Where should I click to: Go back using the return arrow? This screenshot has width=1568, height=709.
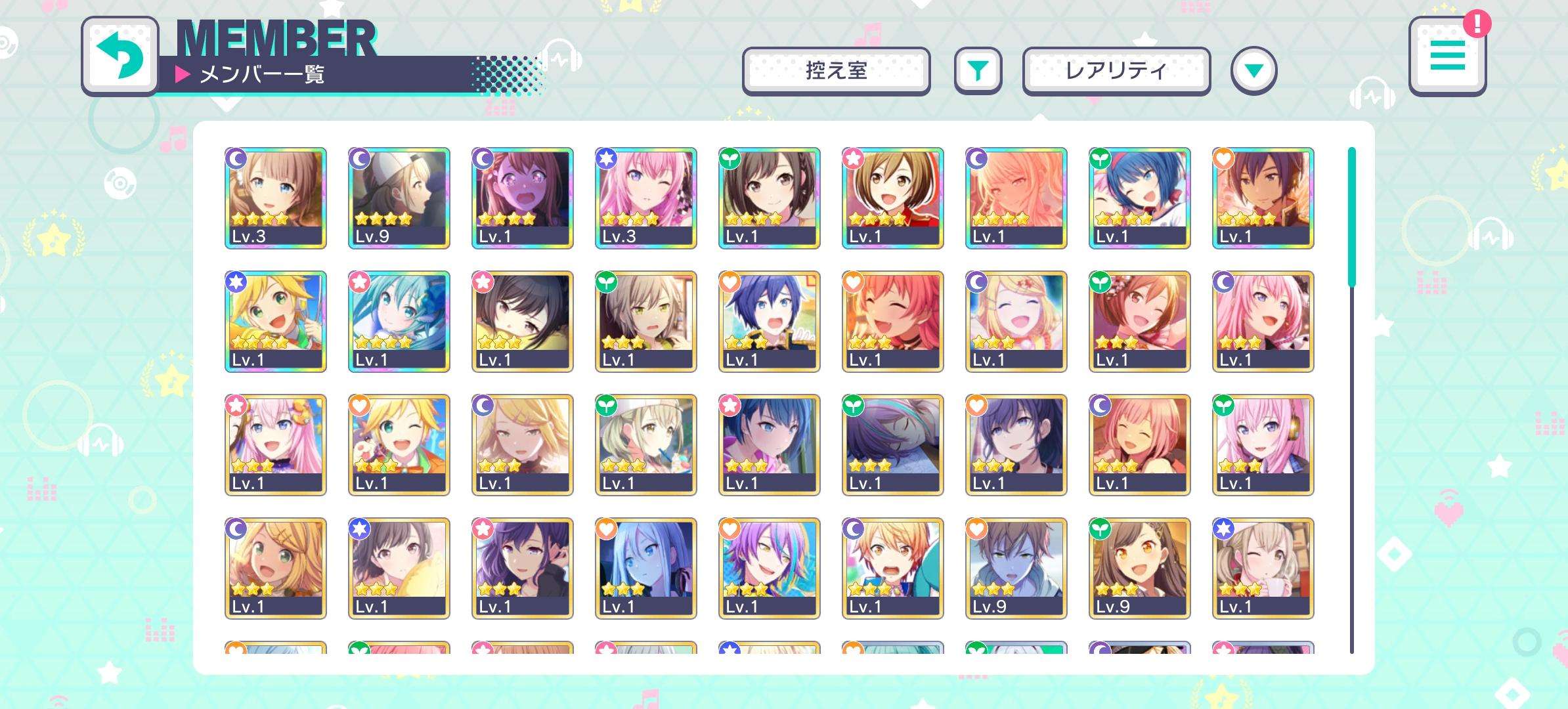click(x=120, y=56)
